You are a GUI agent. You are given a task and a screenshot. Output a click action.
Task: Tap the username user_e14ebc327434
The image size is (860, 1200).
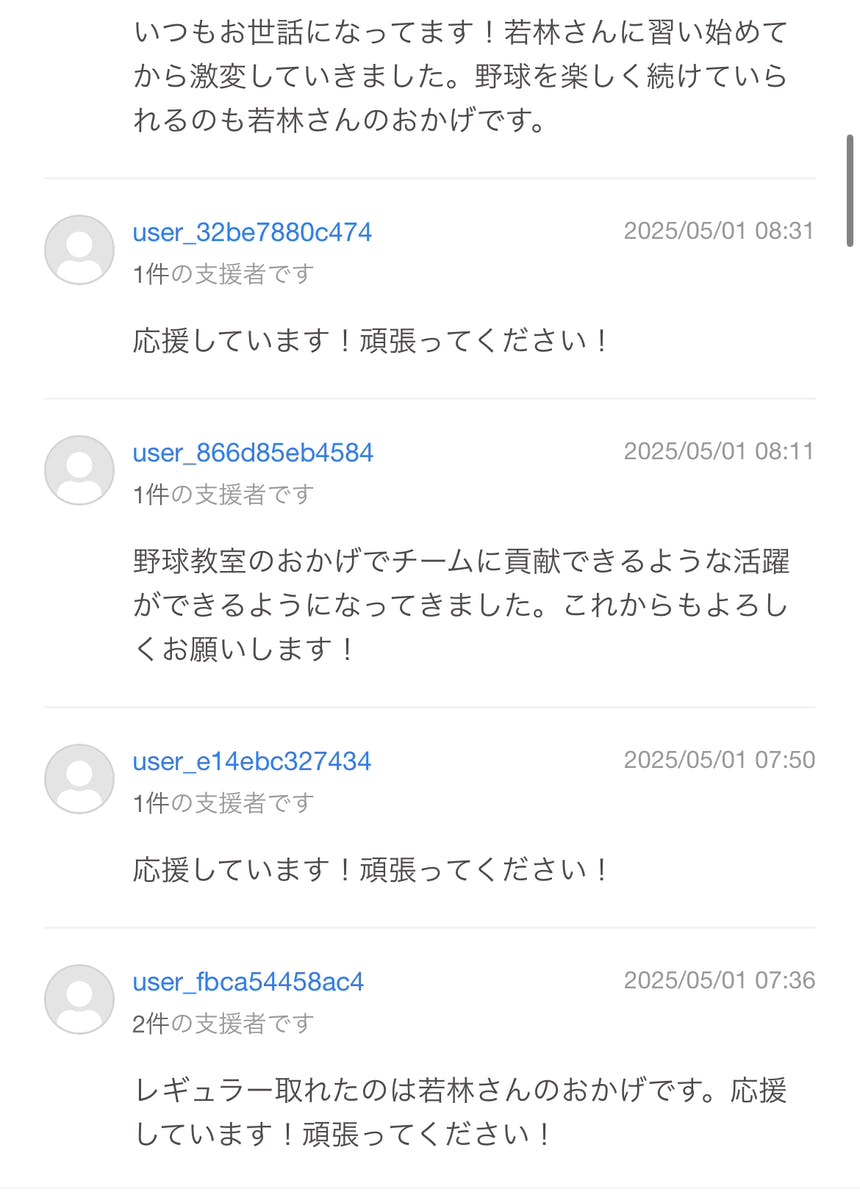pos(252,762)
